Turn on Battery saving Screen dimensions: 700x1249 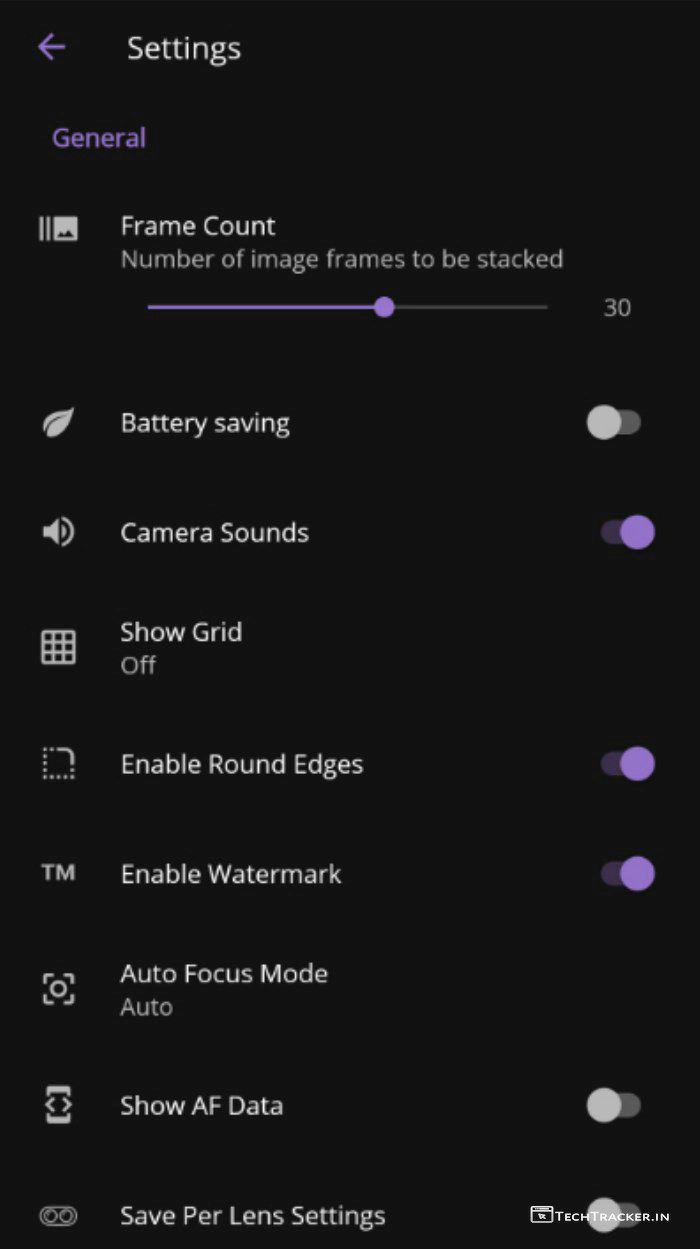pyautogui.click(x=613, y=423)
